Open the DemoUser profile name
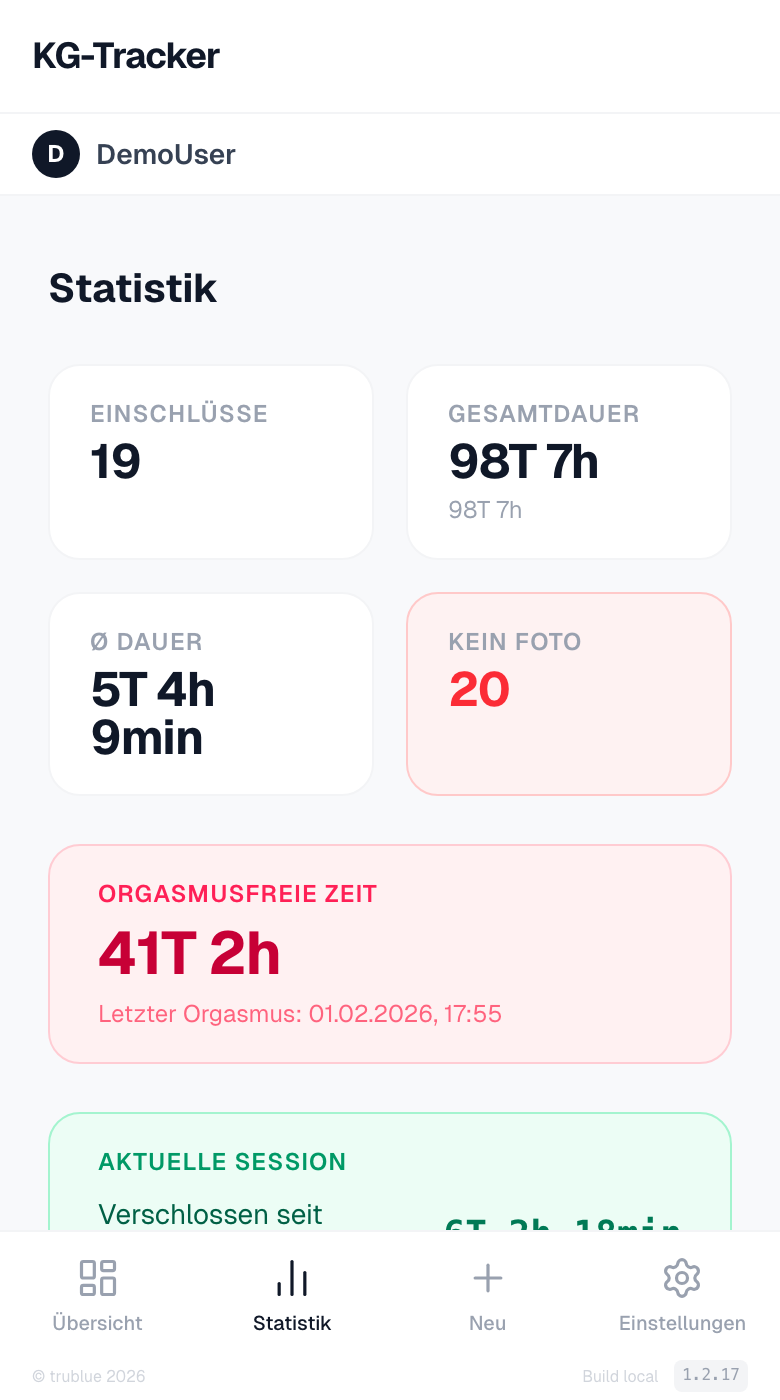Viewport: 780px width, 1400px height. 166,154
